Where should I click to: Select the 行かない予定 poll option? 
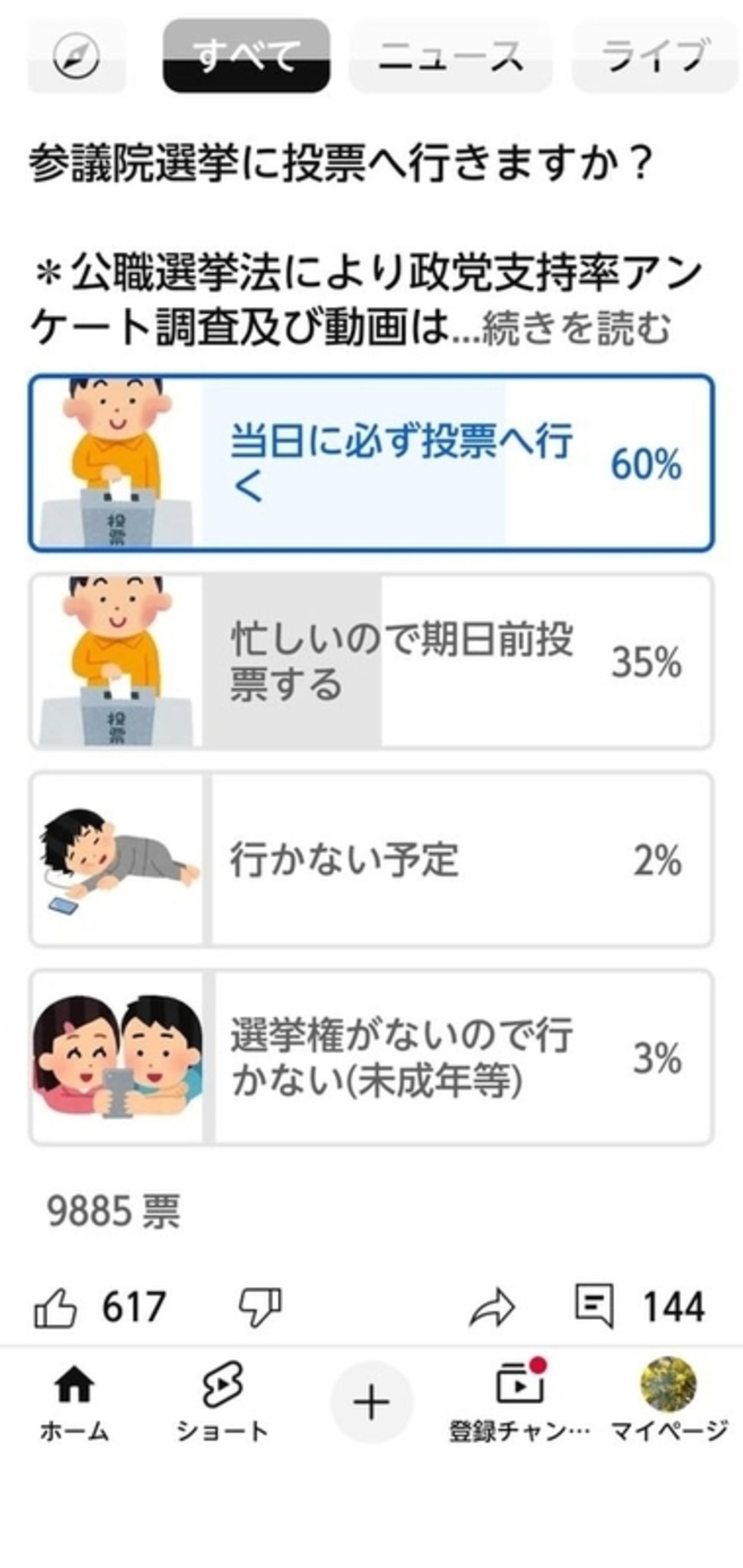(371, 859)
